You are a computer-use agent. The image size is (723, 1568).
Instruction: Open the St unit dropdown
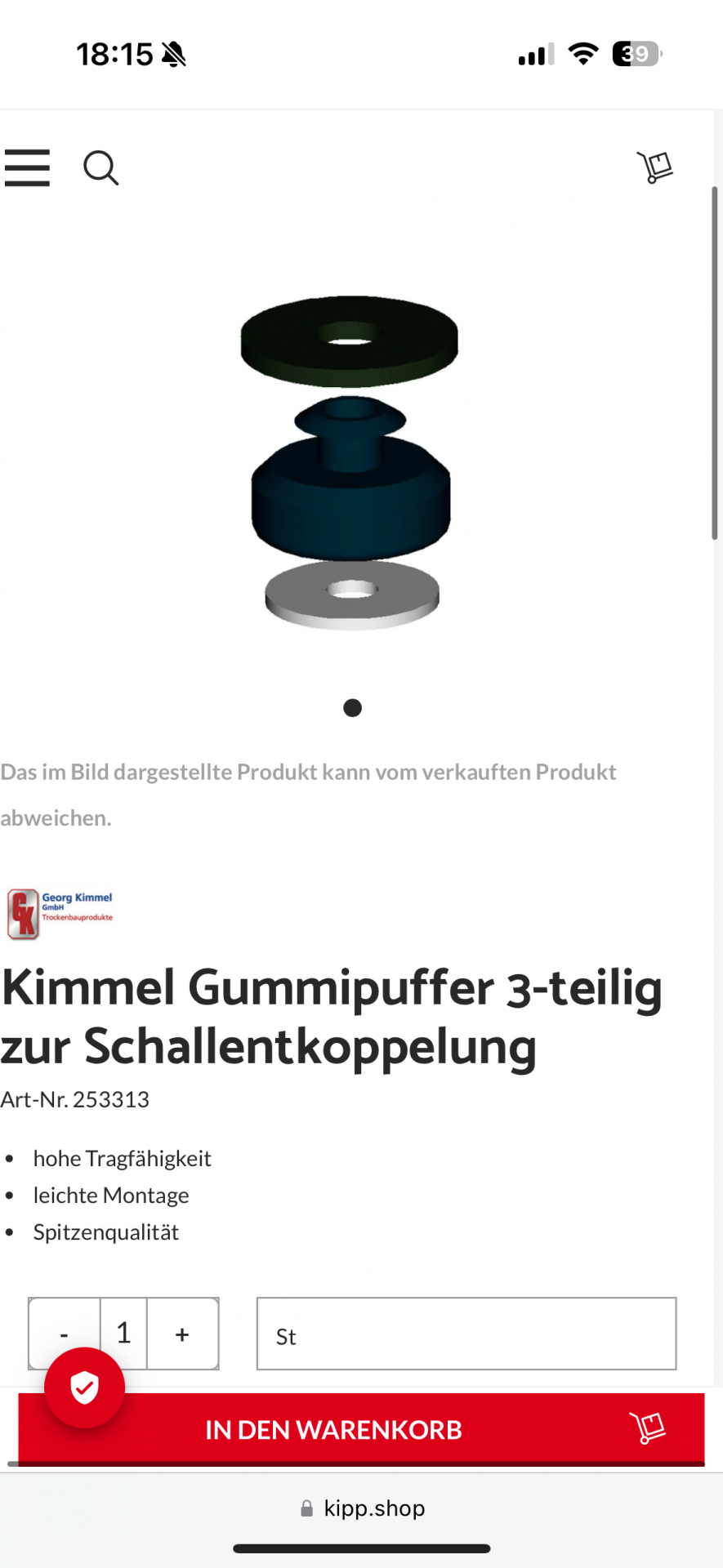tap(466, 1334)
